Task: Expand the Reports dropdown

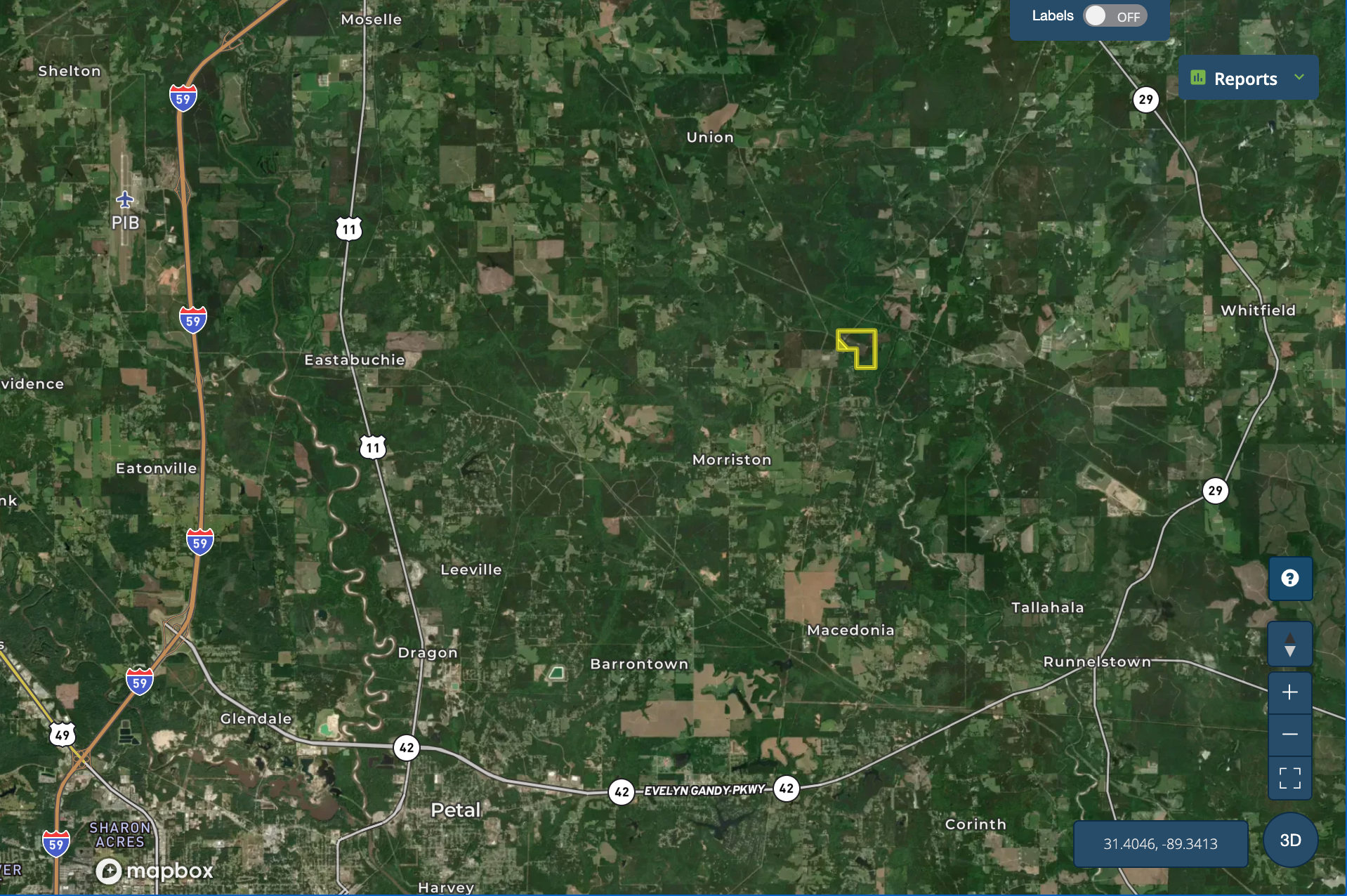Action: click(x=1247, y=78)
